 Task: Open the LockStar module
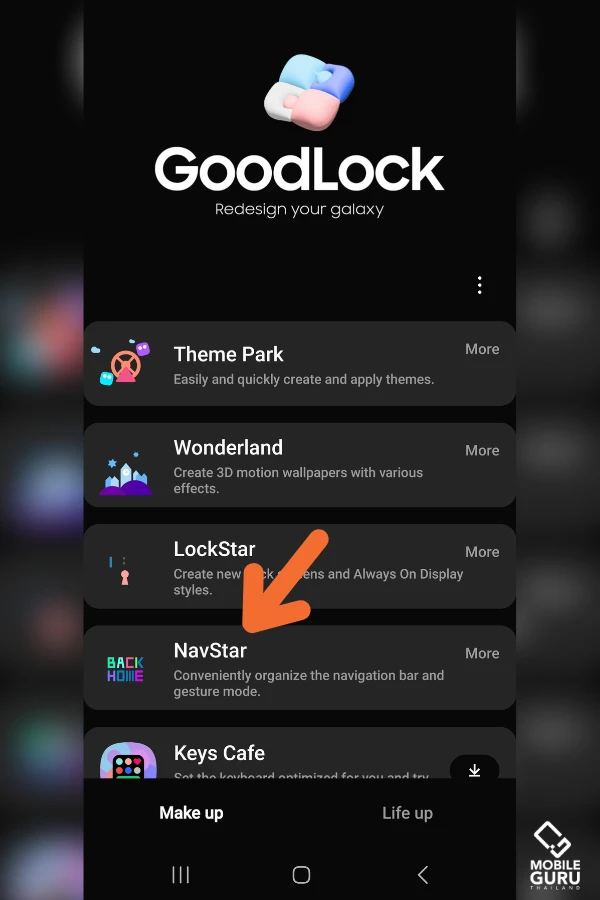click(x=215, y=550)
